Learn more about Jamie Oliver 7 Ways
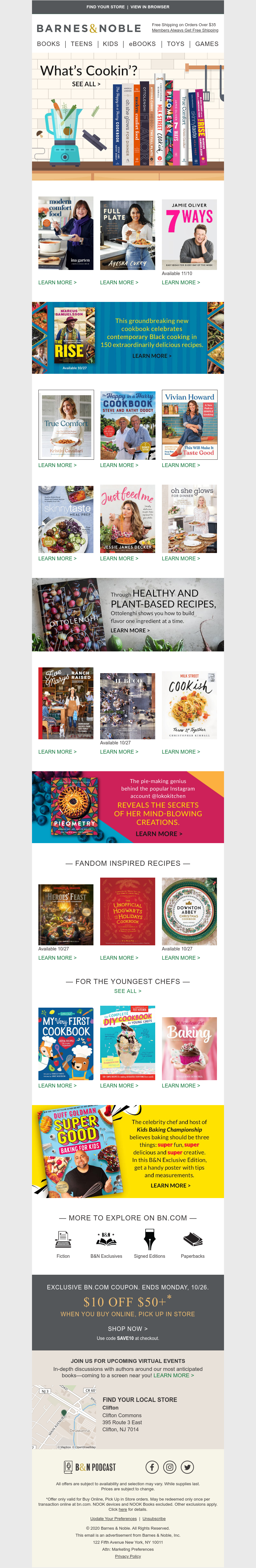Image resolution: width=256 pixels, height=1568 pixels. pos(180,282)
